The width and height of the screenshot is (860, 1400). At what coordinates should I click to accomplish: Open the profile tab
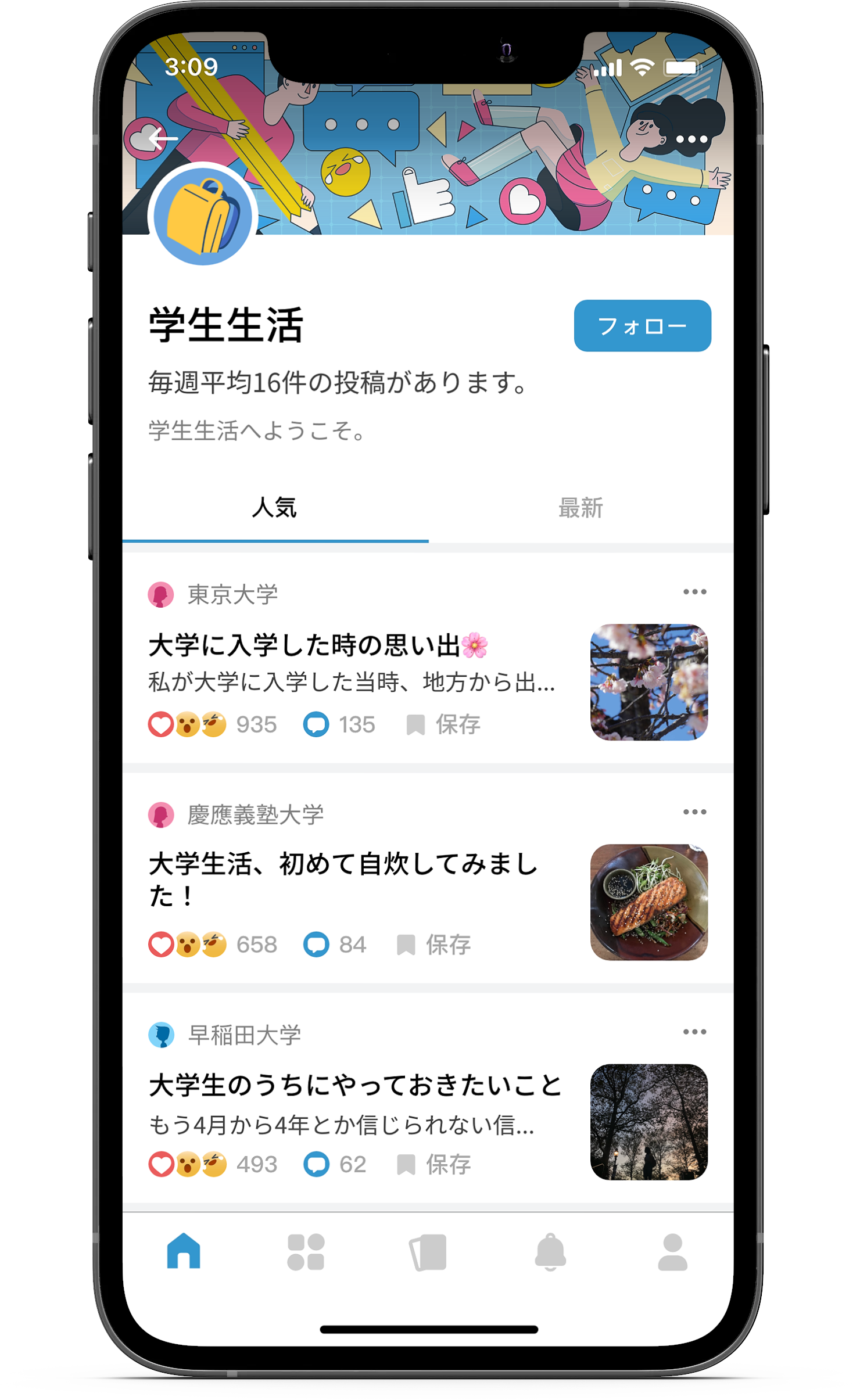672,1252
